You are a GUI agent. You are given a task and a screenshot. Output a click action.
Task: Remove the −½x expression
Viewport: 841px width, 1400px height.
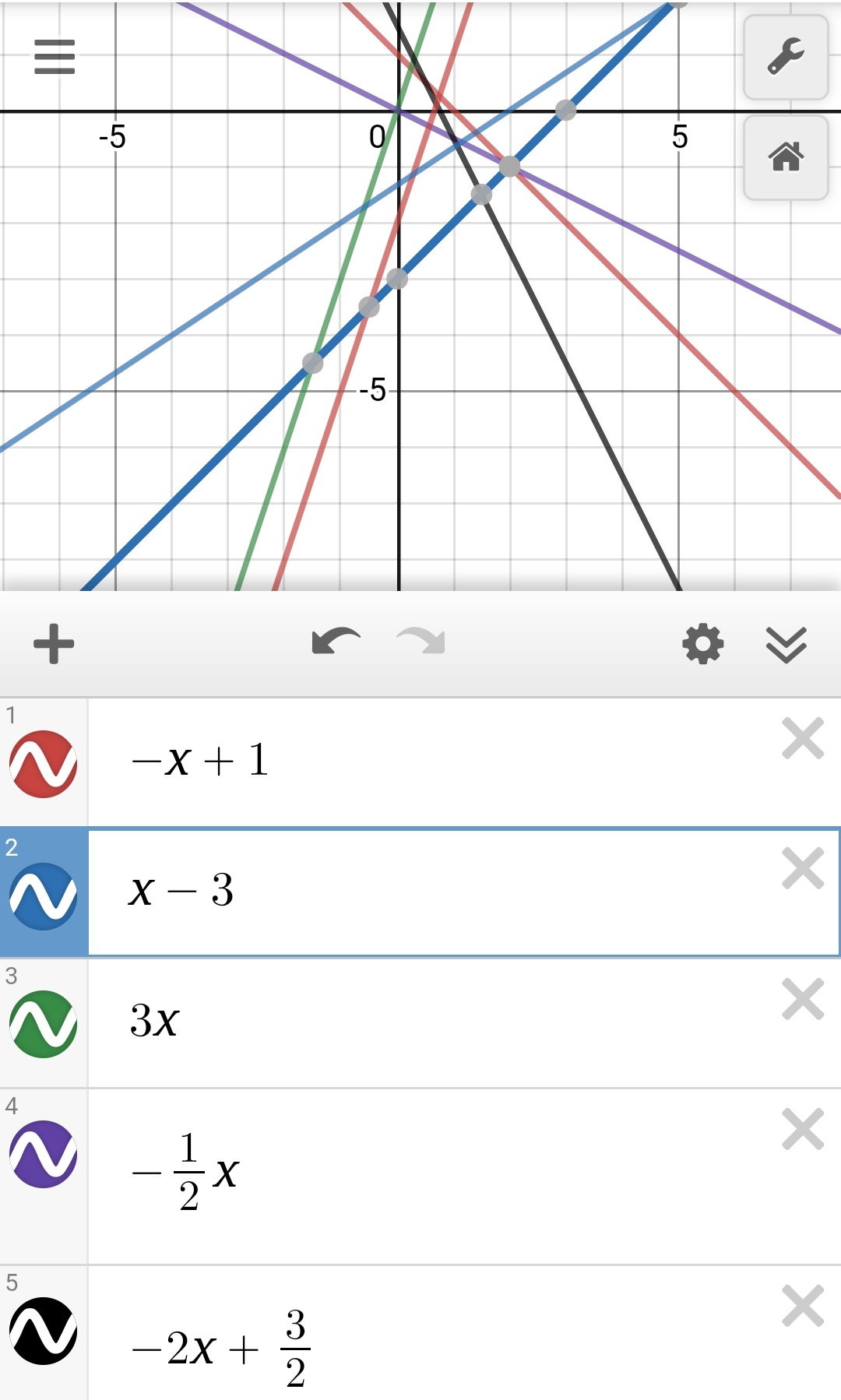(x=803, y=1129)
